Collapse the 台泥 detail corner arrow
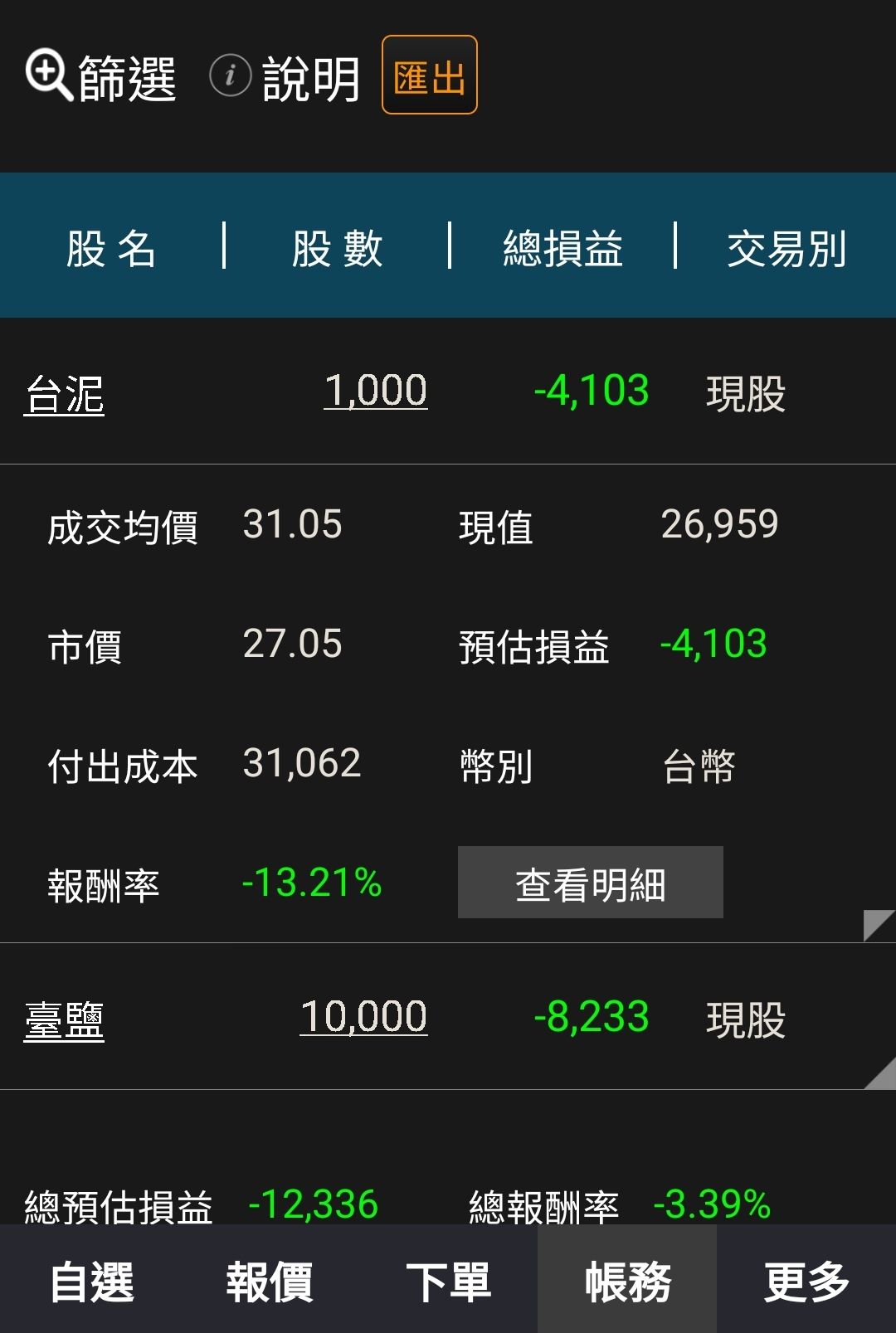Viewport: 896px width, 1333px height. (880, 924)
